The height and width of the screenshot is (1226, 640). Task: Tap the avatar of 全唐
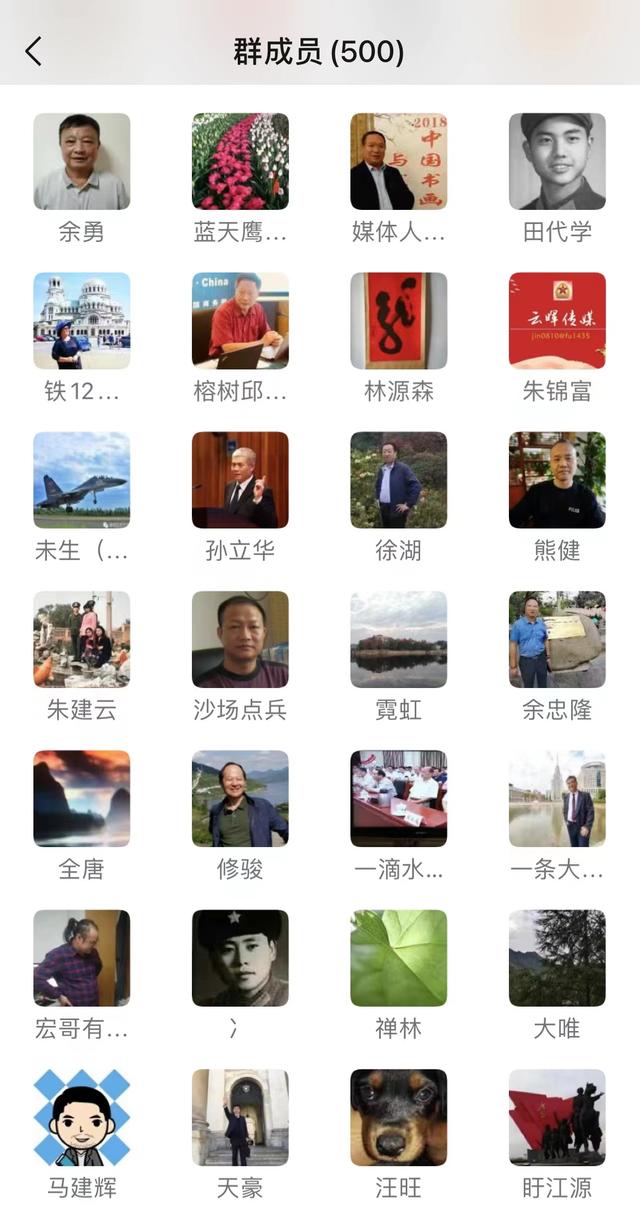click(x=82, y=798)
